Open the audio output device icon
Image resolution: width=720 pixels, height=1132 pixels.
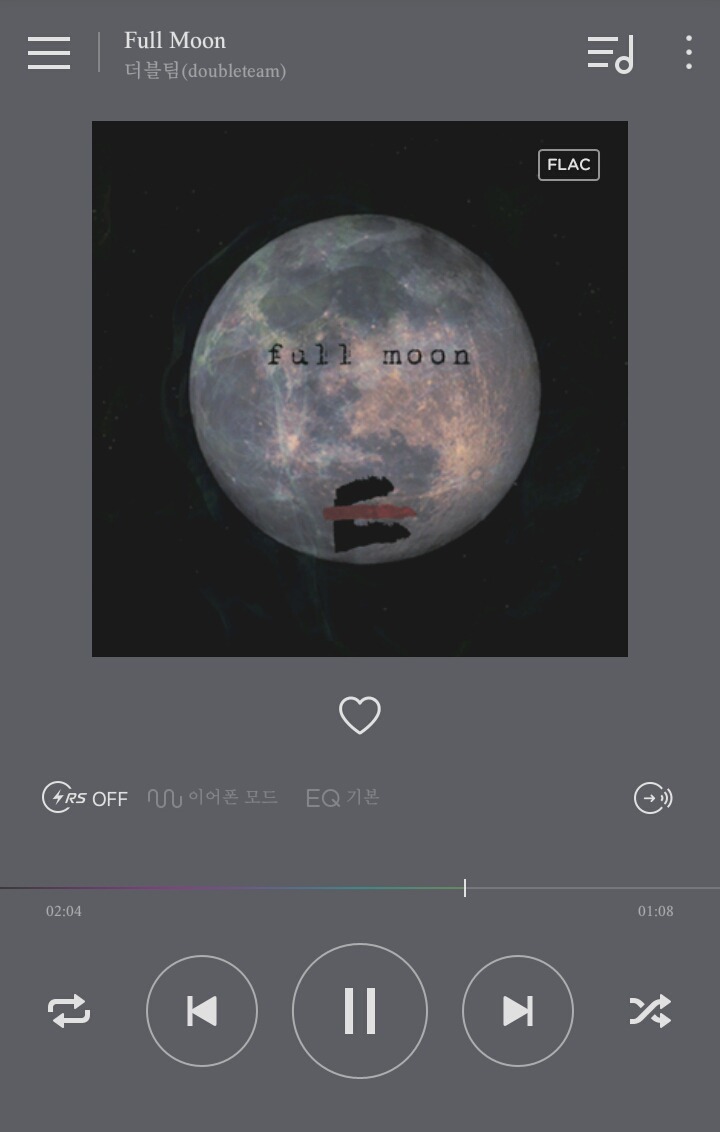pos(653,798)
